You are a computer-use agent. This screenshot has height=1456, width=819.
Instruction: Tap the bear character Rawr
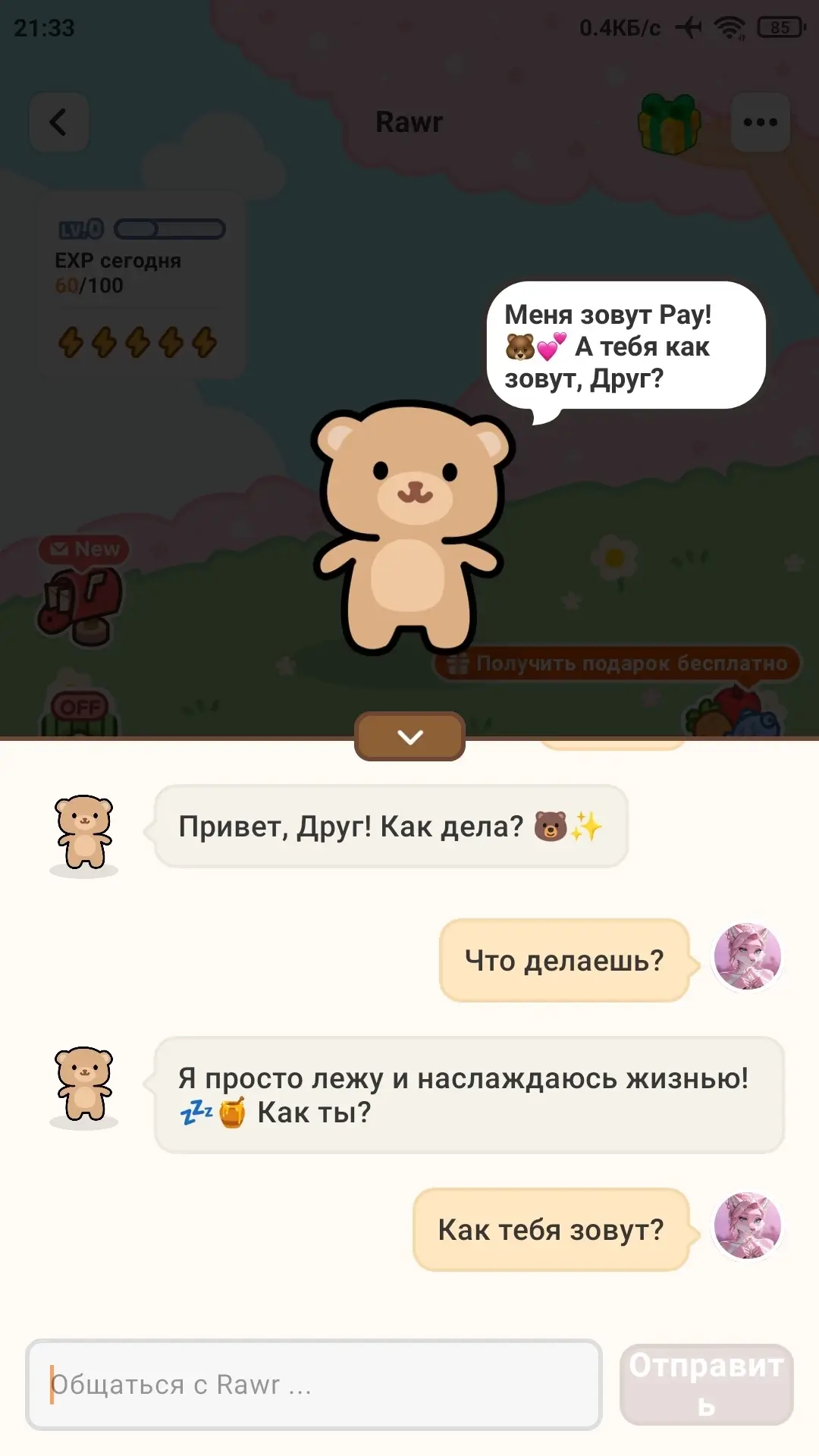pyautogui.click(x=413, y=527)
